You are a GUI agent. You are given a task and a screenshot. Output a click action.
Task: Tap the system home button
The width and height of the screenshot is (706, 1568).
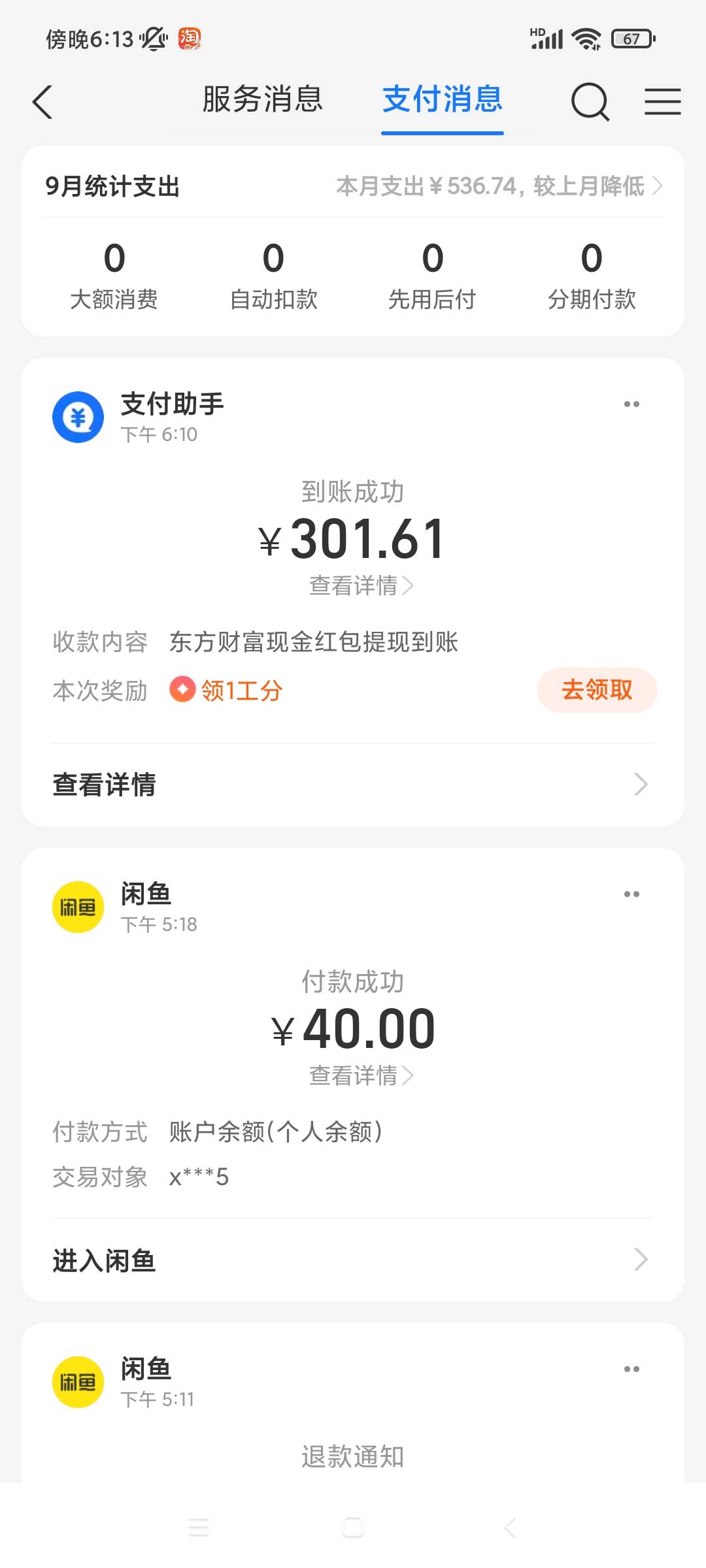(x=353, y=1527)
